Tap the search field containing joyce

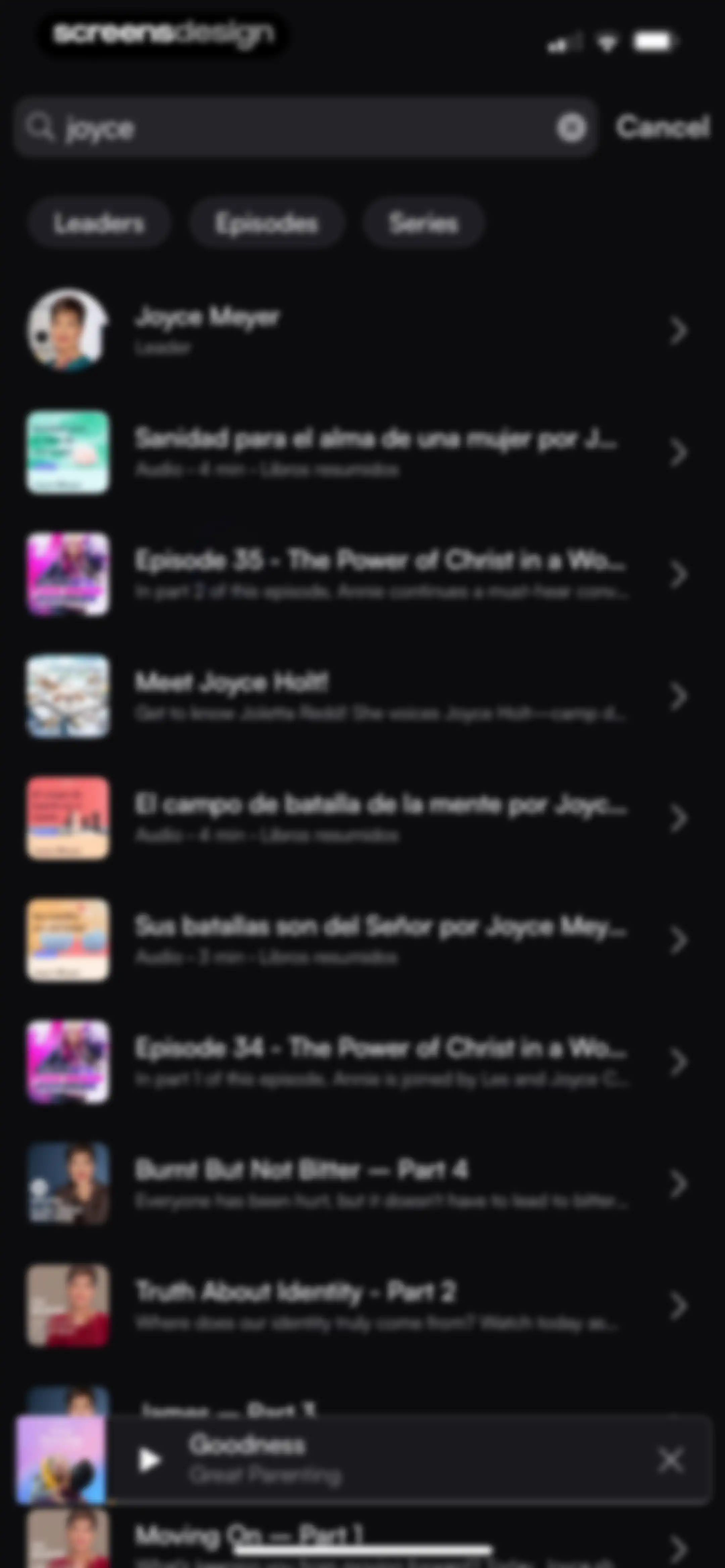[304, 127]
